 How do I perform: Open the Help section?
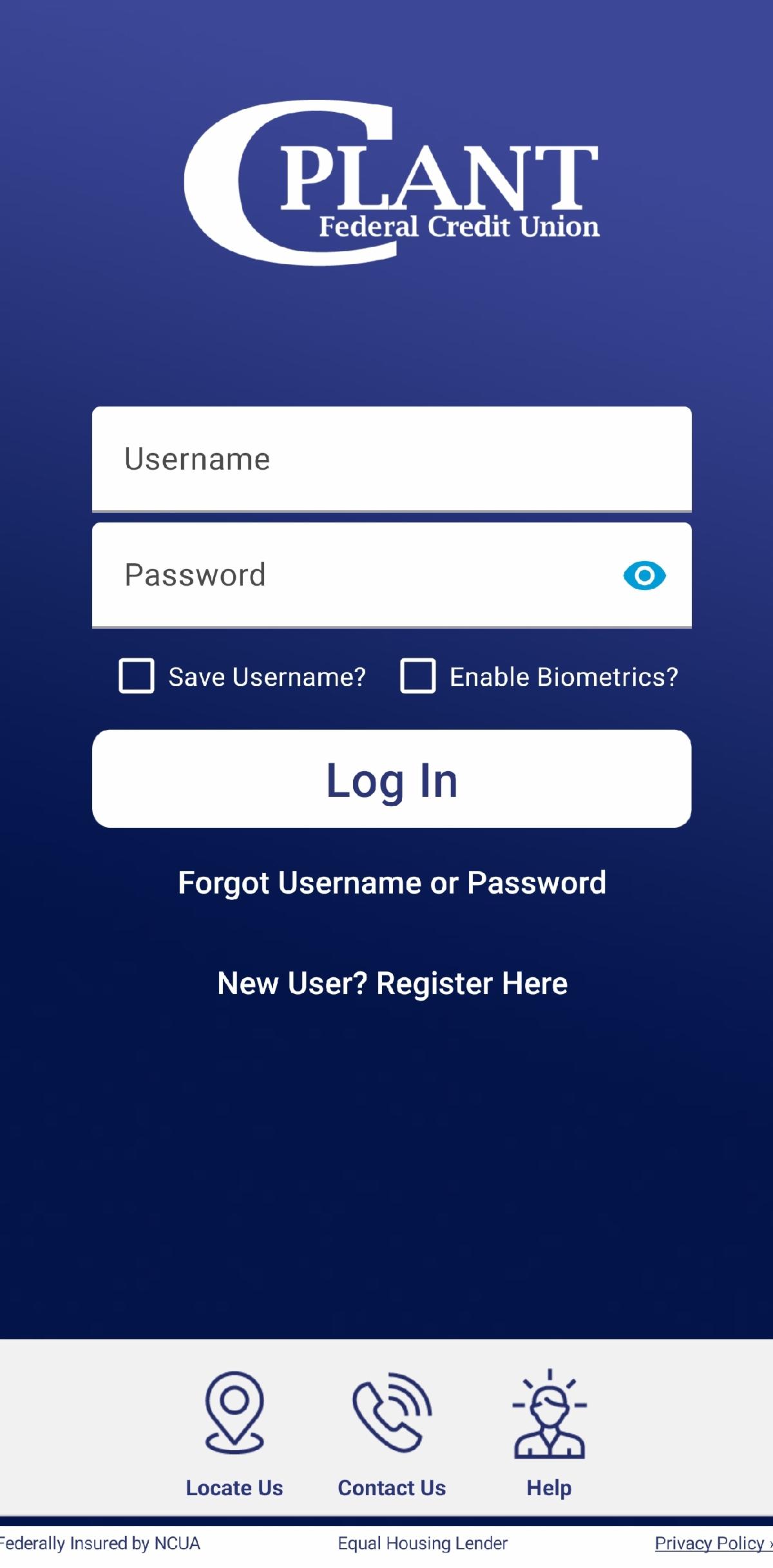(x=549, y=1434)
